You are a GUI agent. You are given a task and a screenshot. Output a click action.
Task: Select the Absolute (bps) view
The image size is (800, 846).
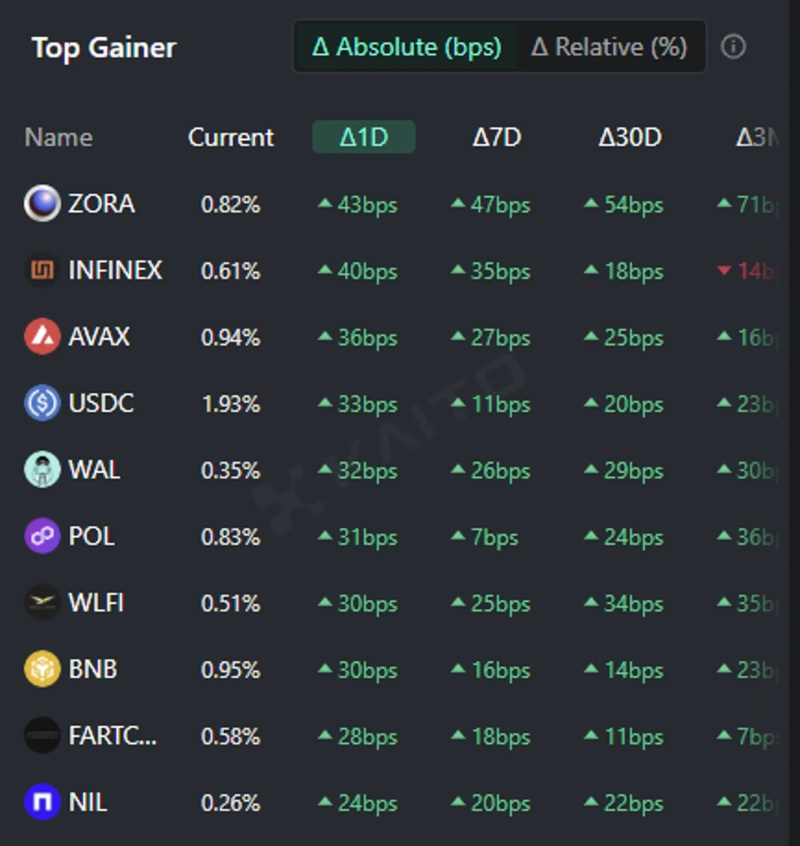(406, 47)
